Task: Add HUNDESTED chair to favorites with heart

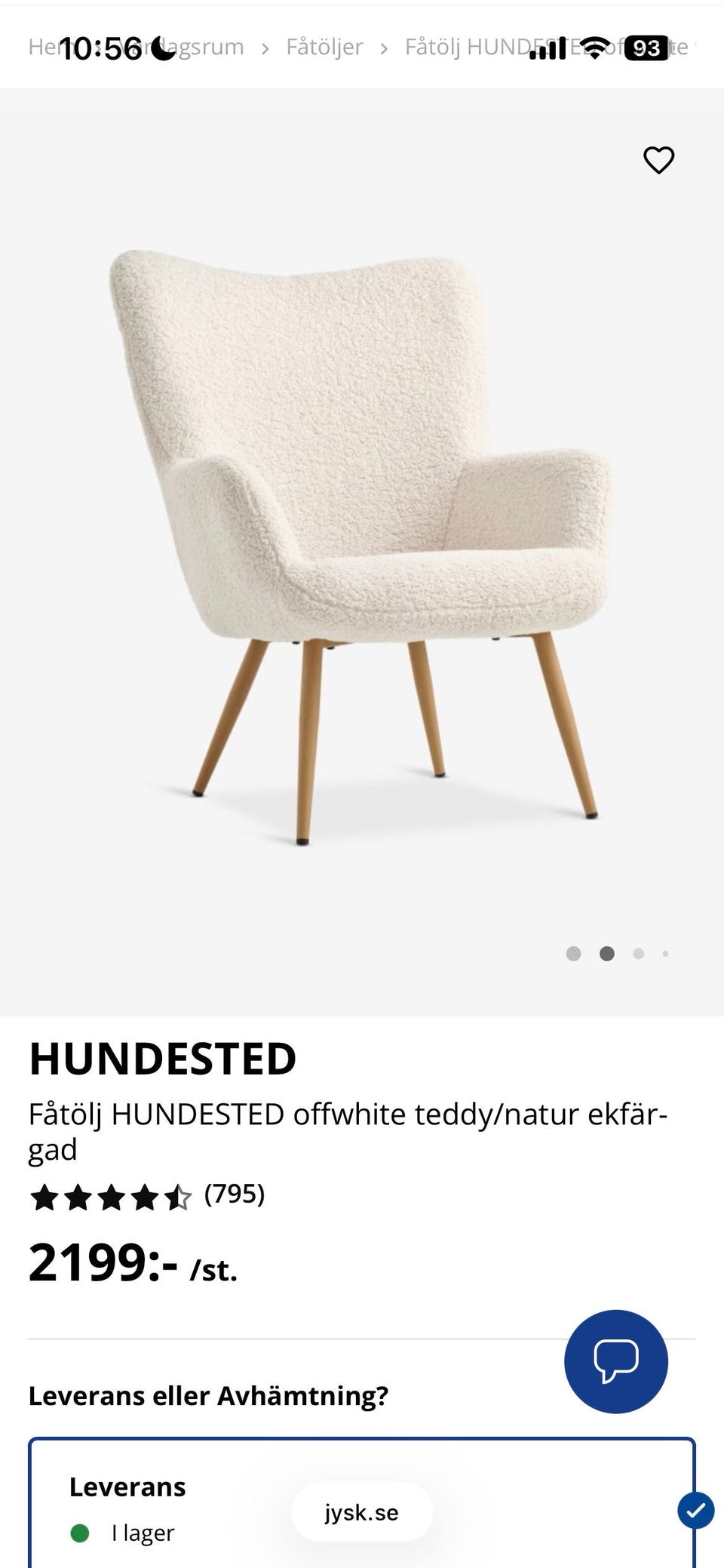Action: [658, 160]
